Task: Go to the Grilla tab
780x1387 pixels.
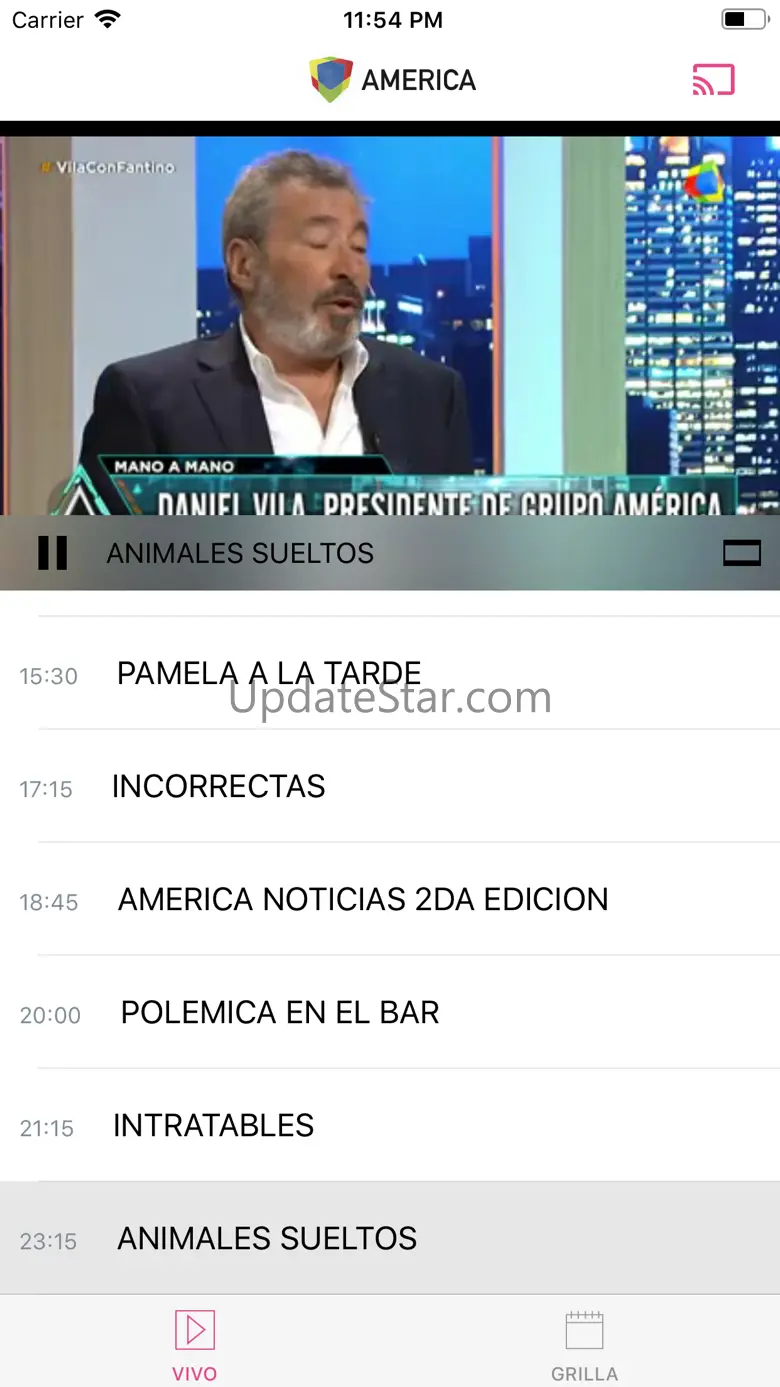Action: (585, 1345)
